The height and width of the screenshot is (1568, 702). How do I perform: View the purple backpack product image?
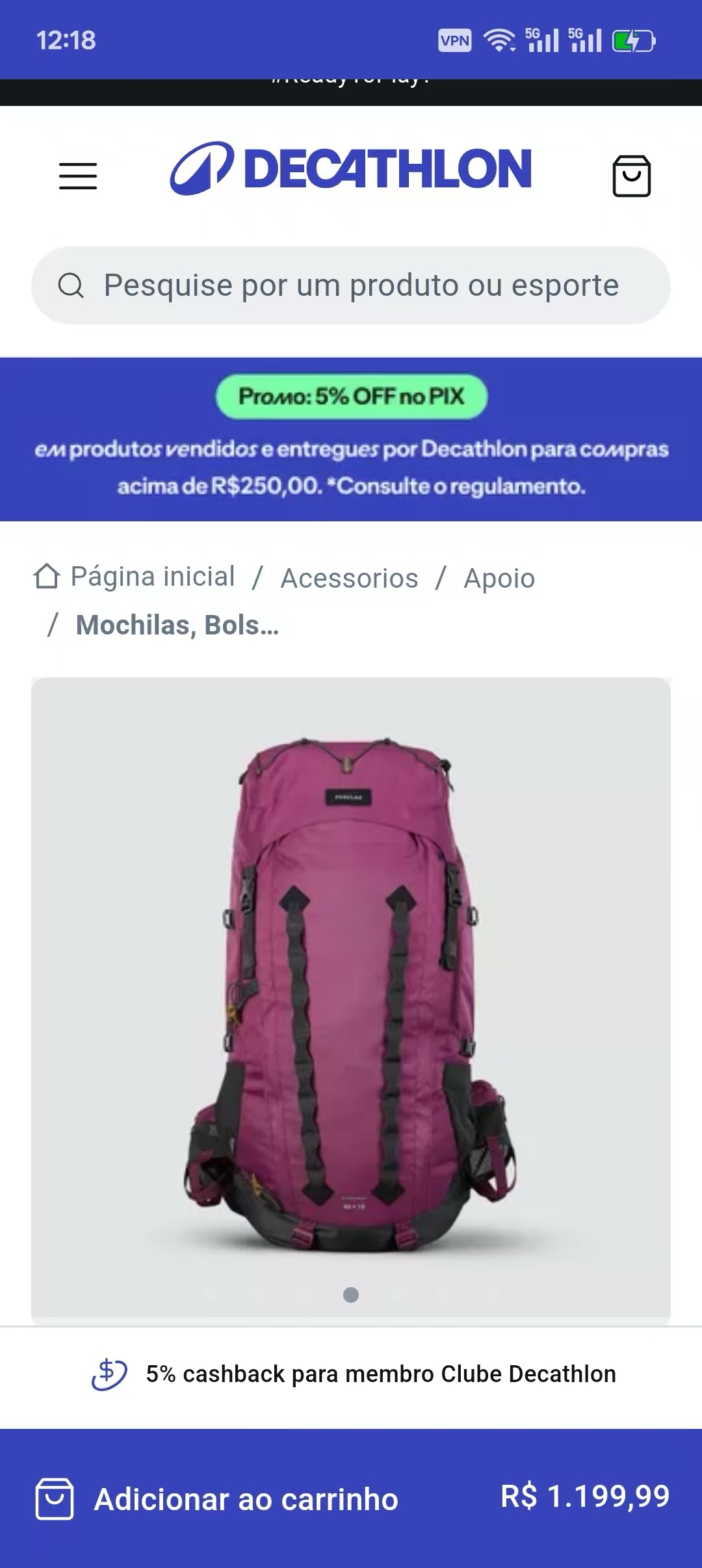[x=351, y=995]
